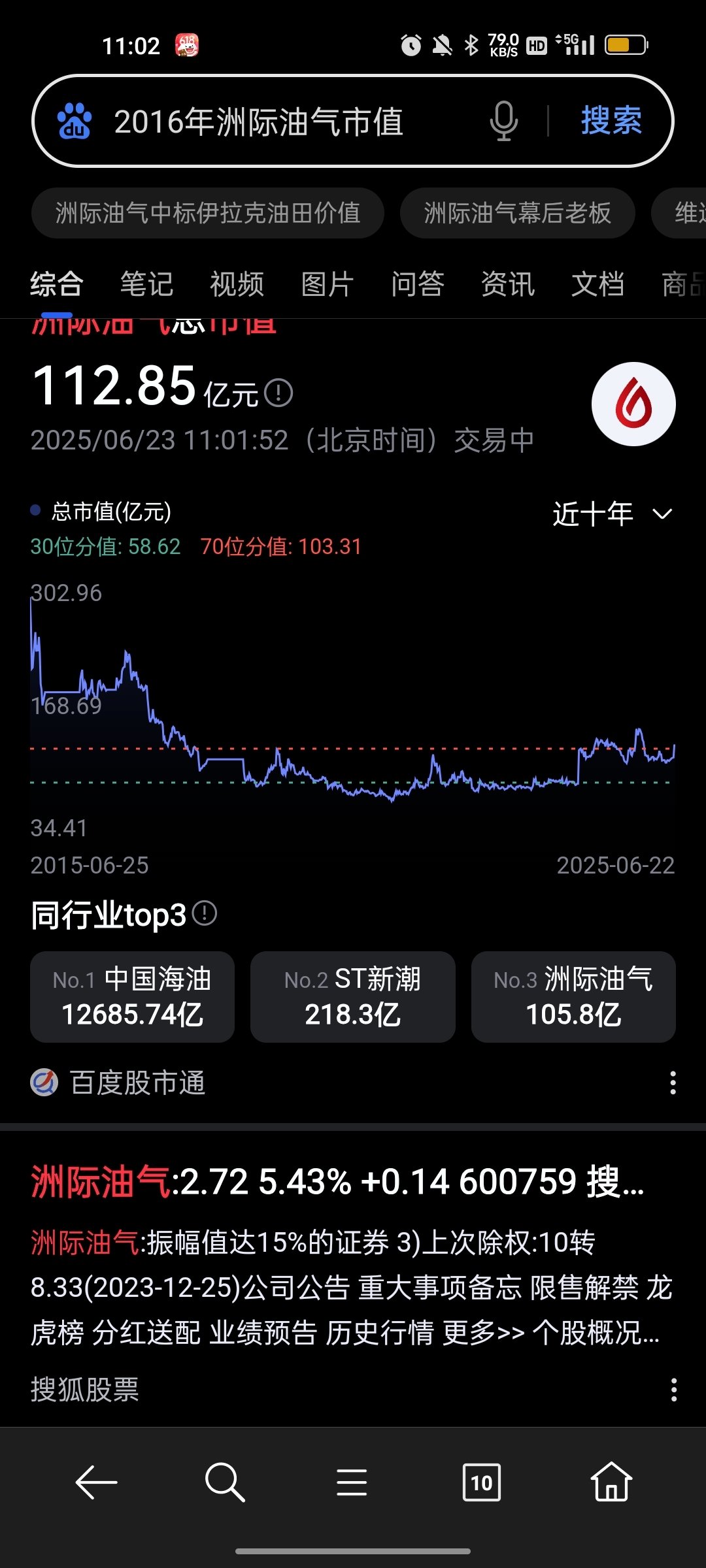The image size is (706, 1568).
Task: Open the more options beside 百度股市通
Action: click(673, 1083)
